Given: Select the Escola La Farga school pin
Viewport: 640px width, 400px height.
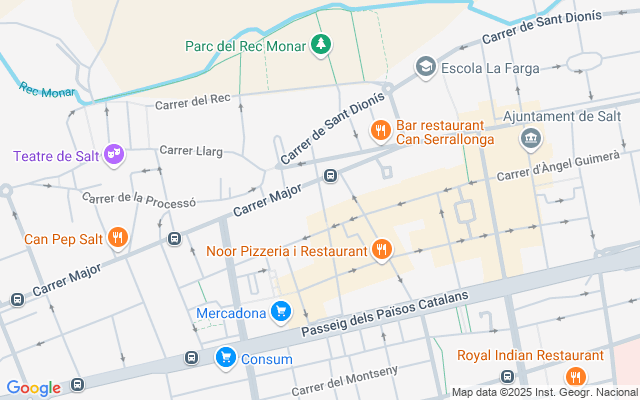Looking at the screenshot, I should [x=426, y=67].
